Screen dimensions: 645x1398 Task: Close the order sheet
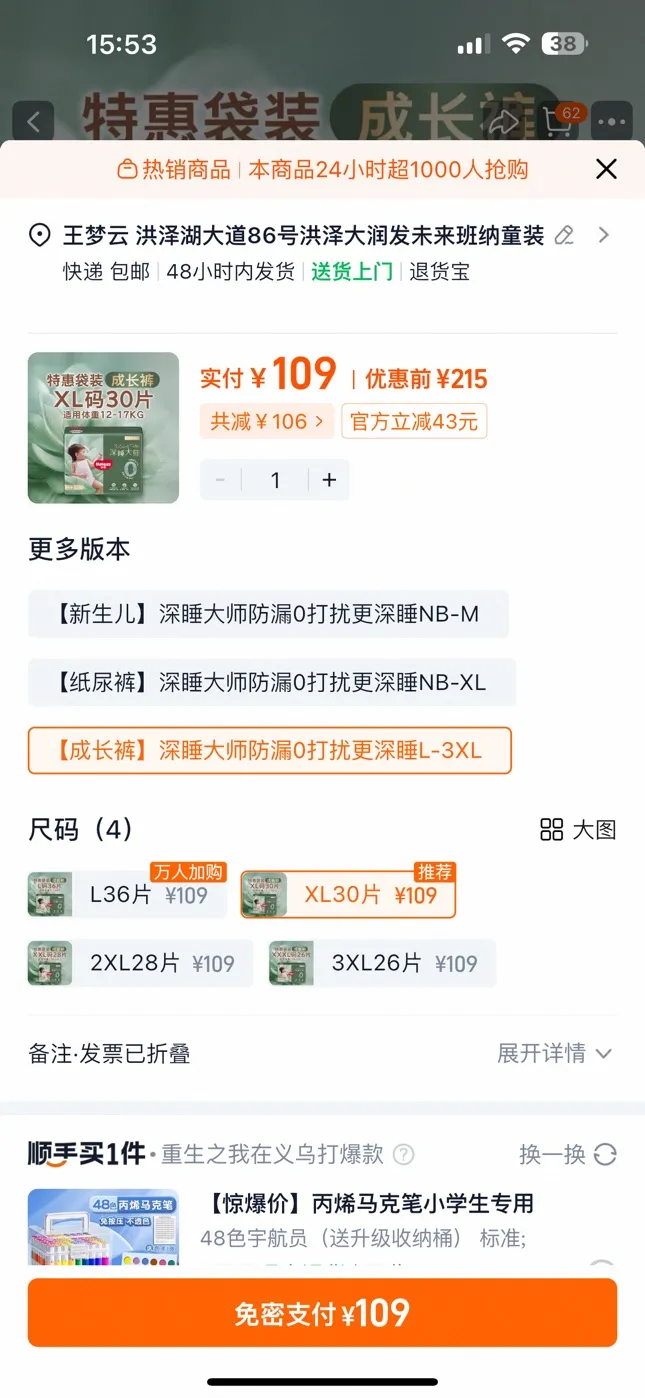pyautogui.click(x=606, y=169)
